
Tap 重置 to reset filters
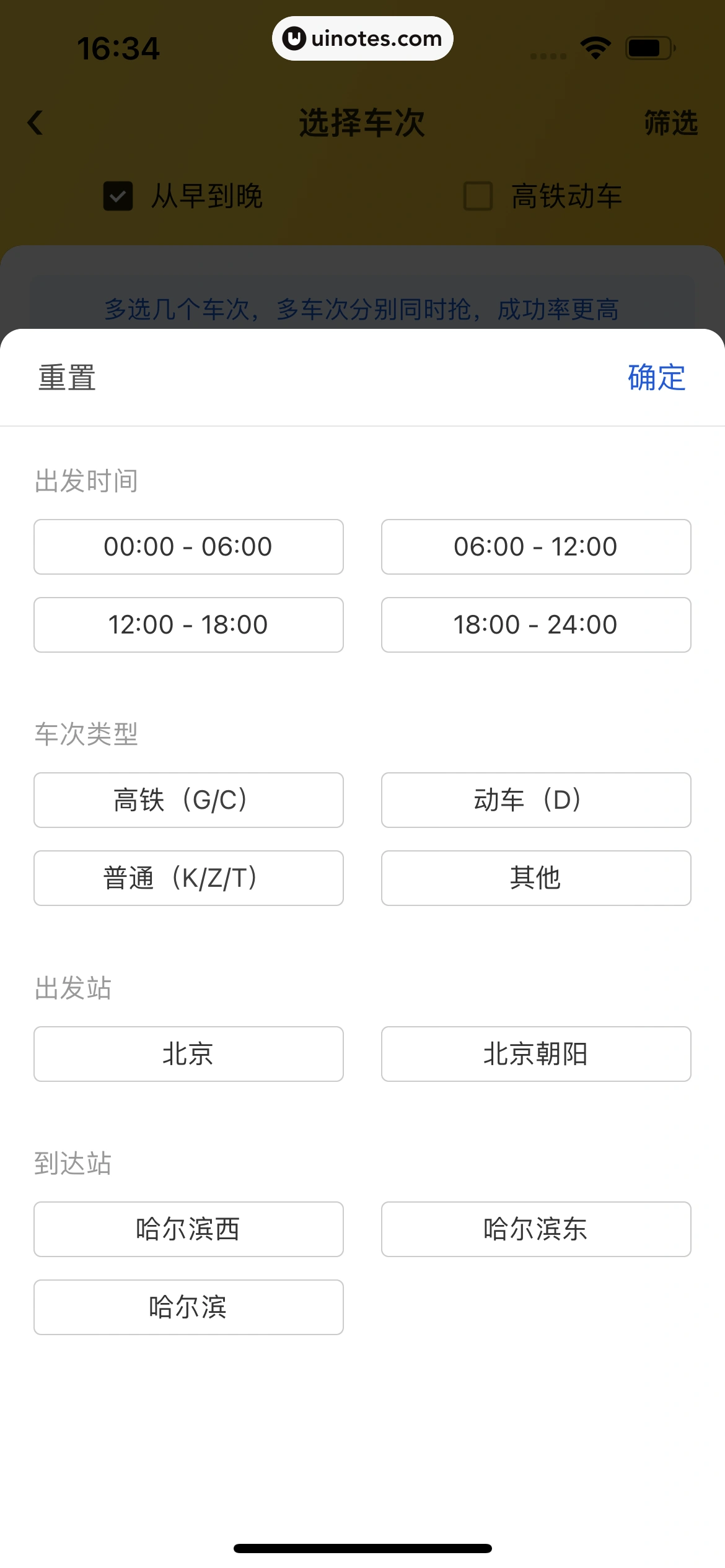[x=66, y=378]
